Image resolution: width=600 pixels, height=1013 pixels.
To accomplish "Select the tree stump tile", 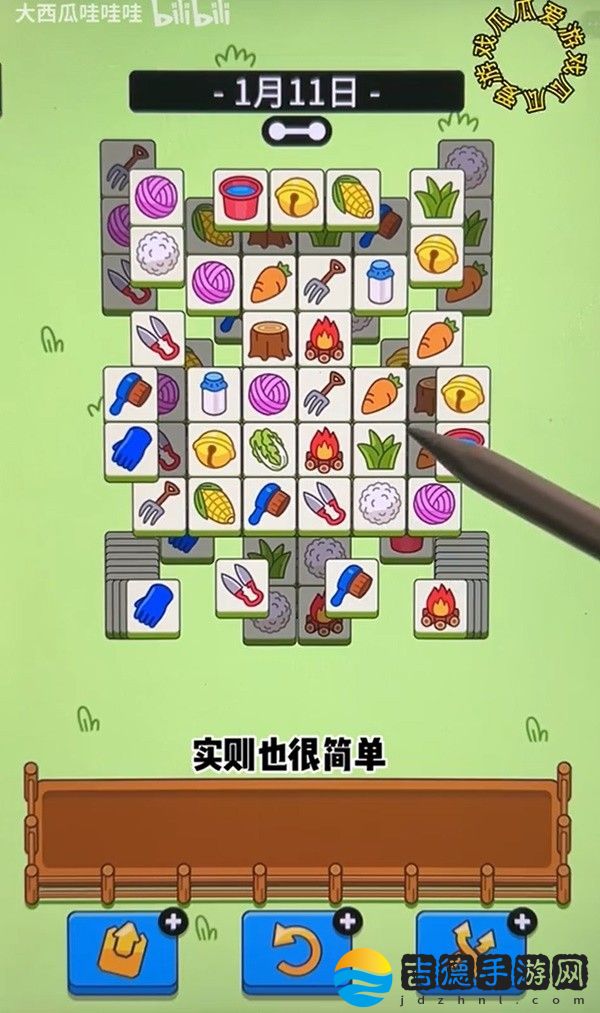I will [268, 339].
